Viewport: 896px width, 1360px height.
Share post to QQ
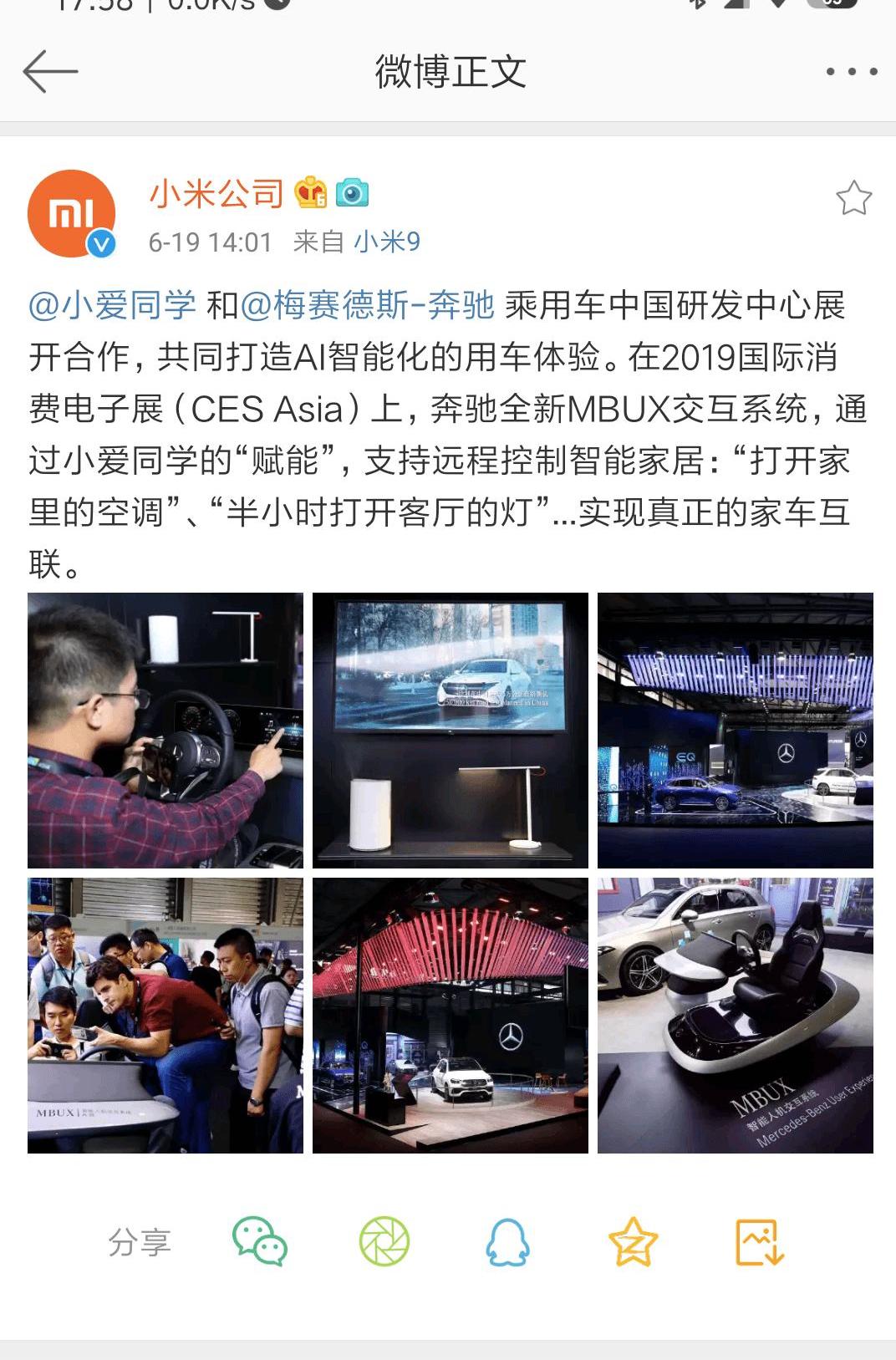click(507, 1241)
